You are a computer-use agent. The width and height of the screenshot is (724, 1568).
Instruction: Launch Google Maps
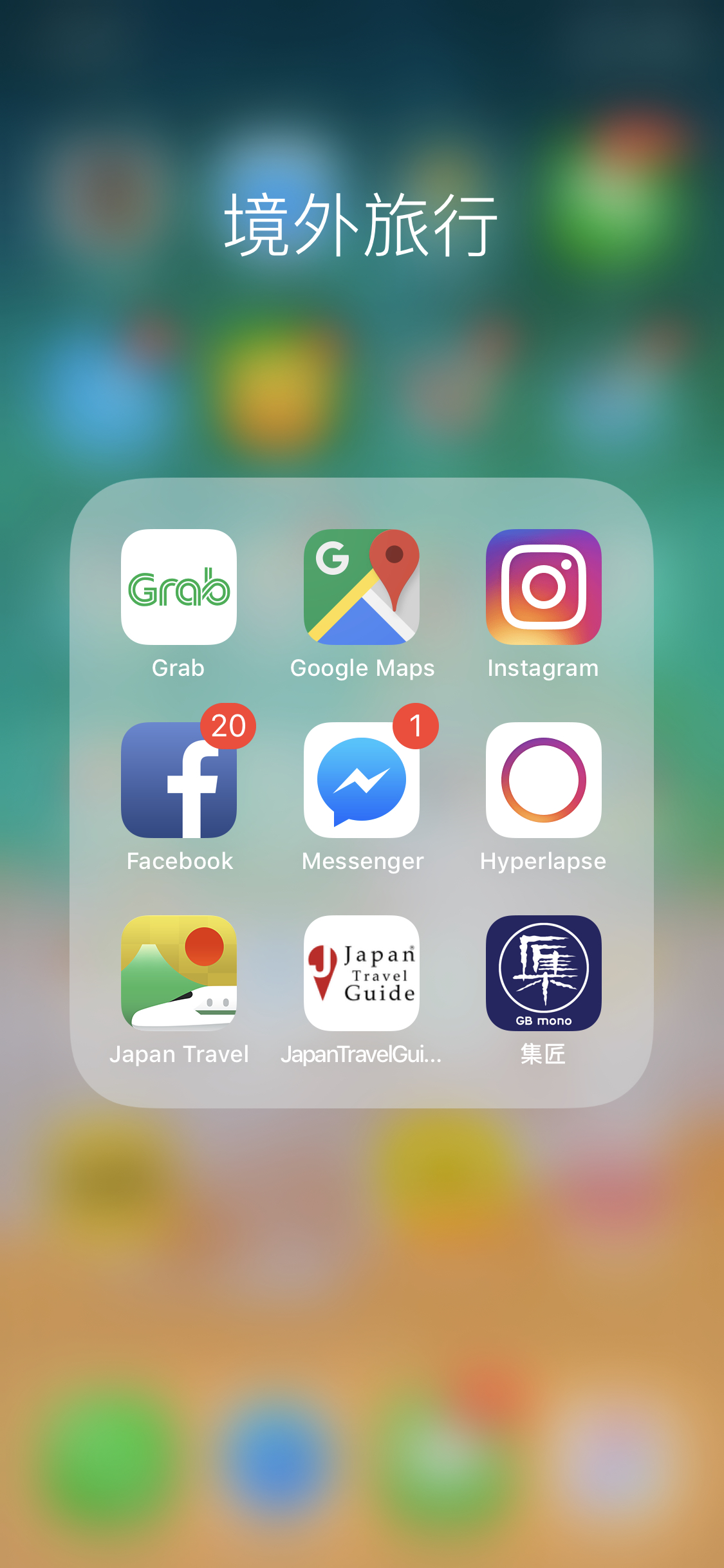point(362,587)
